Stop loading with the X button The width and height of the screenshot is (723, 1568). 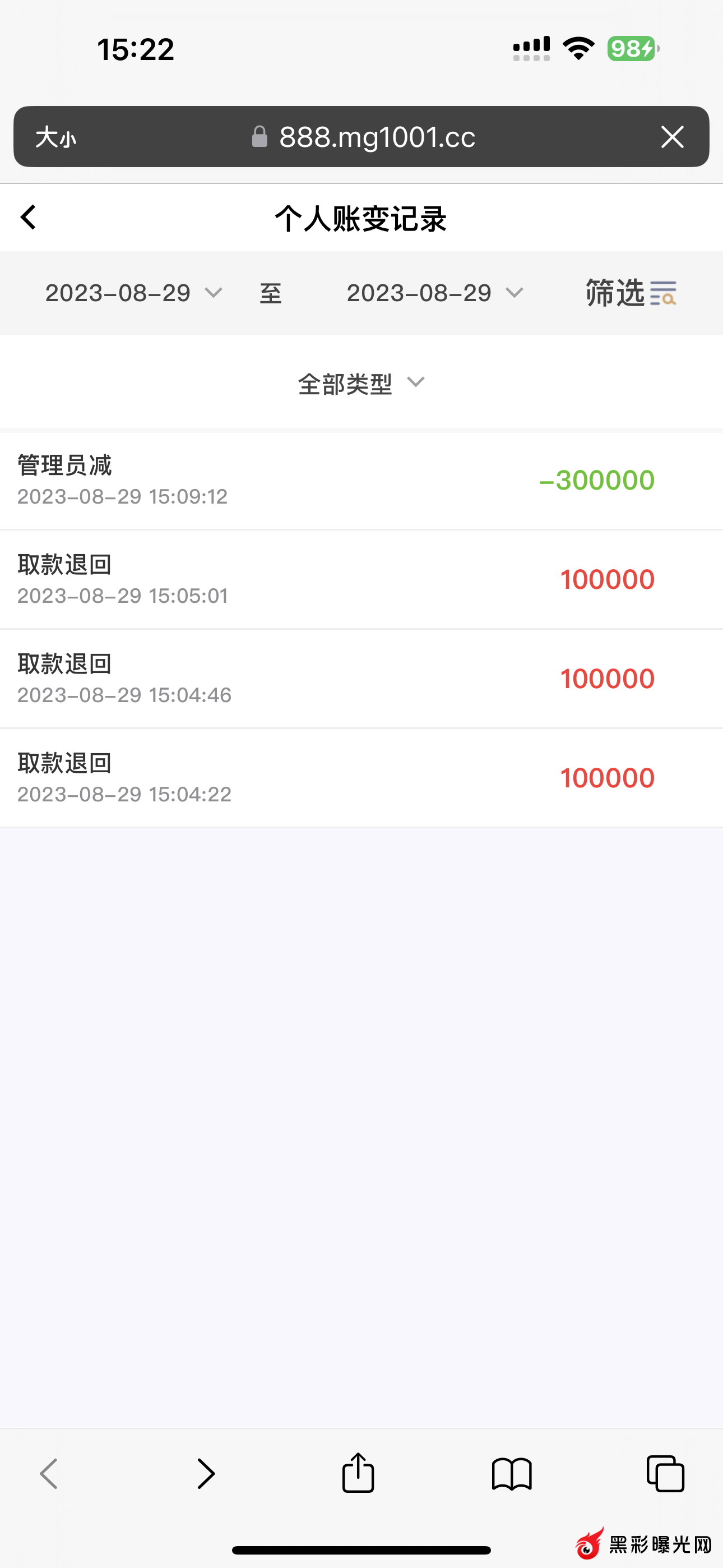pyautogui.click(x=672, y=137)
